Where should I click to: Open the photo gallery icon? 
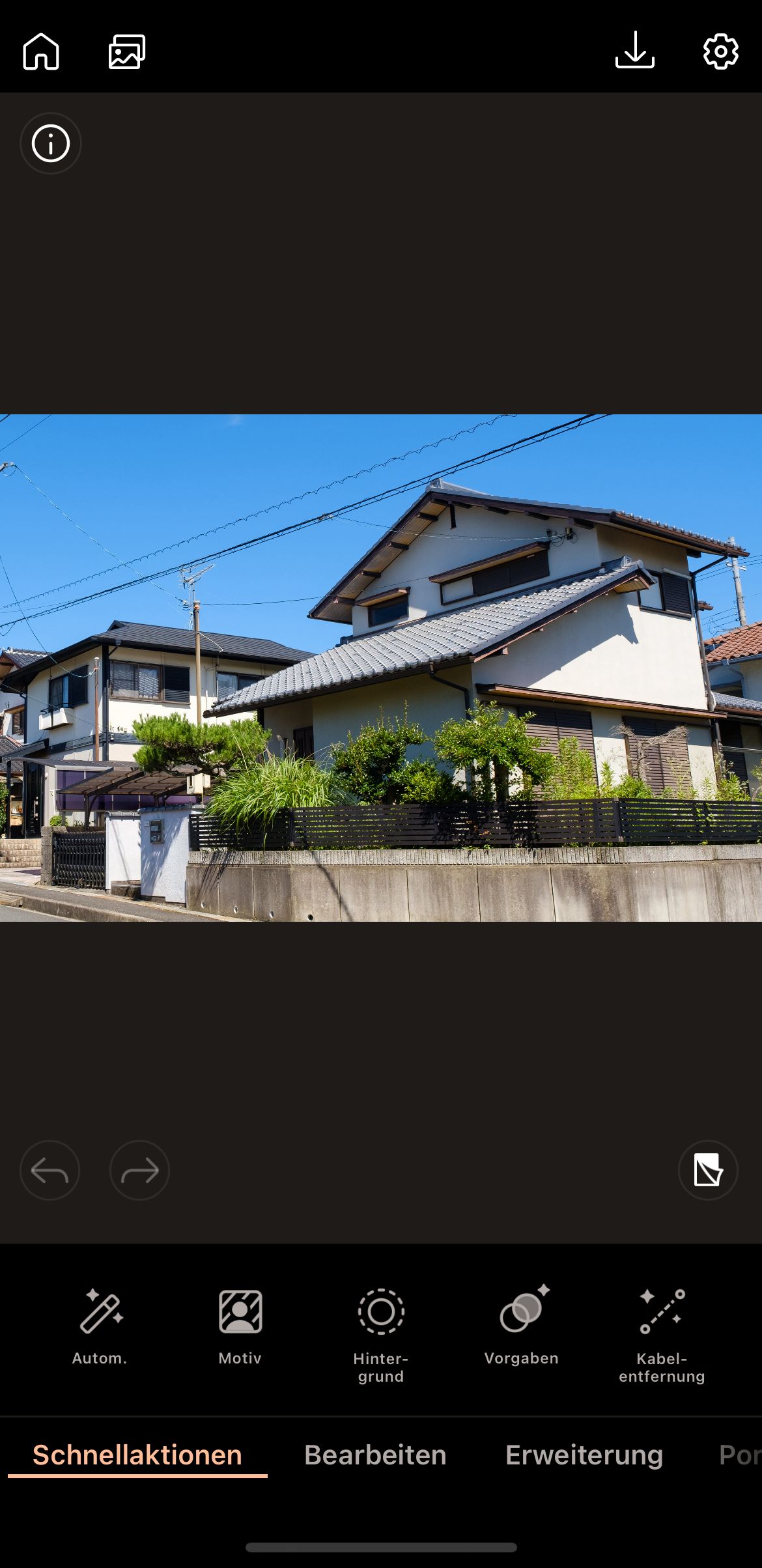coord(126,51)
